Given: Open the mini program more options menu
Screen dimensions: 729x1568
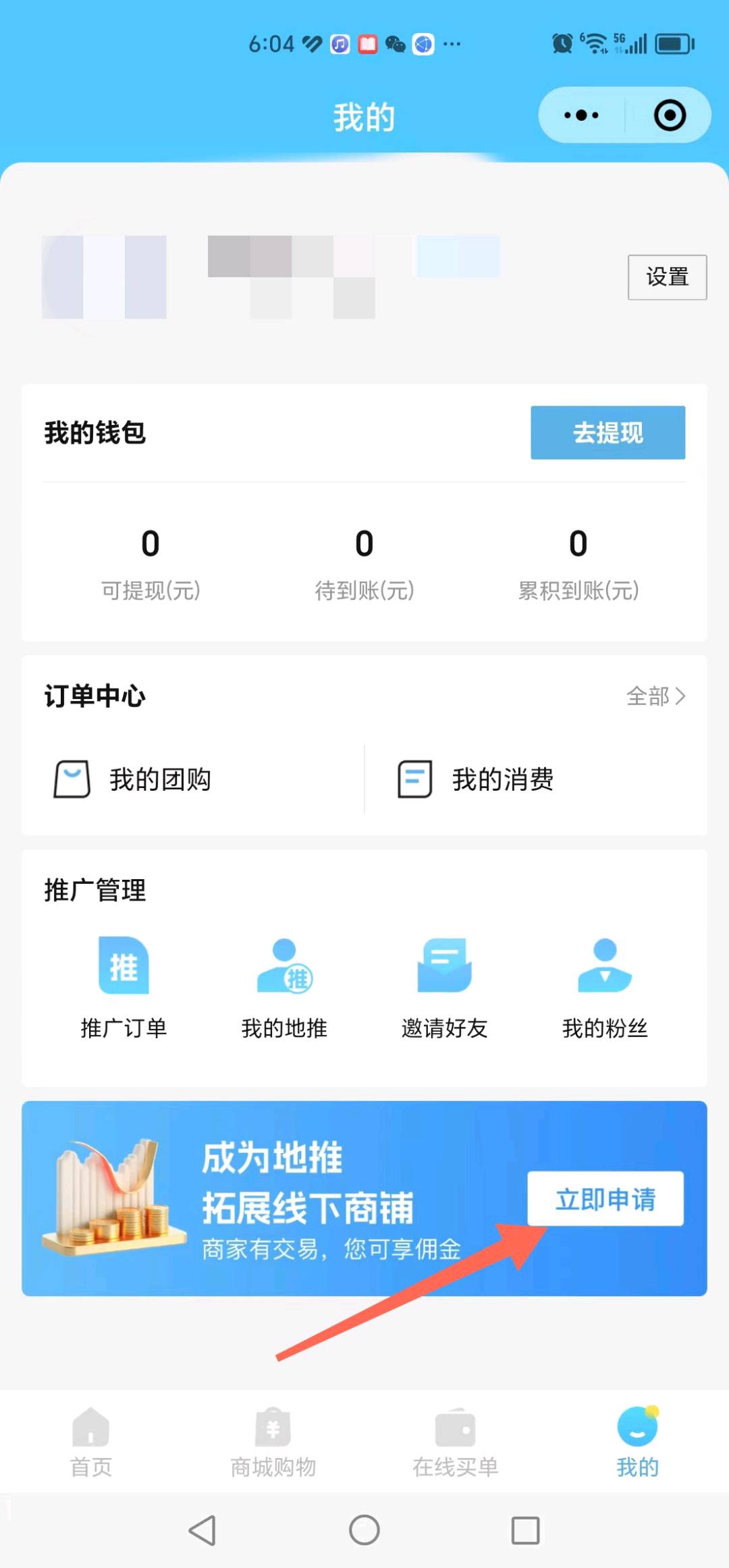Looking at the screenshot, I should pos(581,115).
